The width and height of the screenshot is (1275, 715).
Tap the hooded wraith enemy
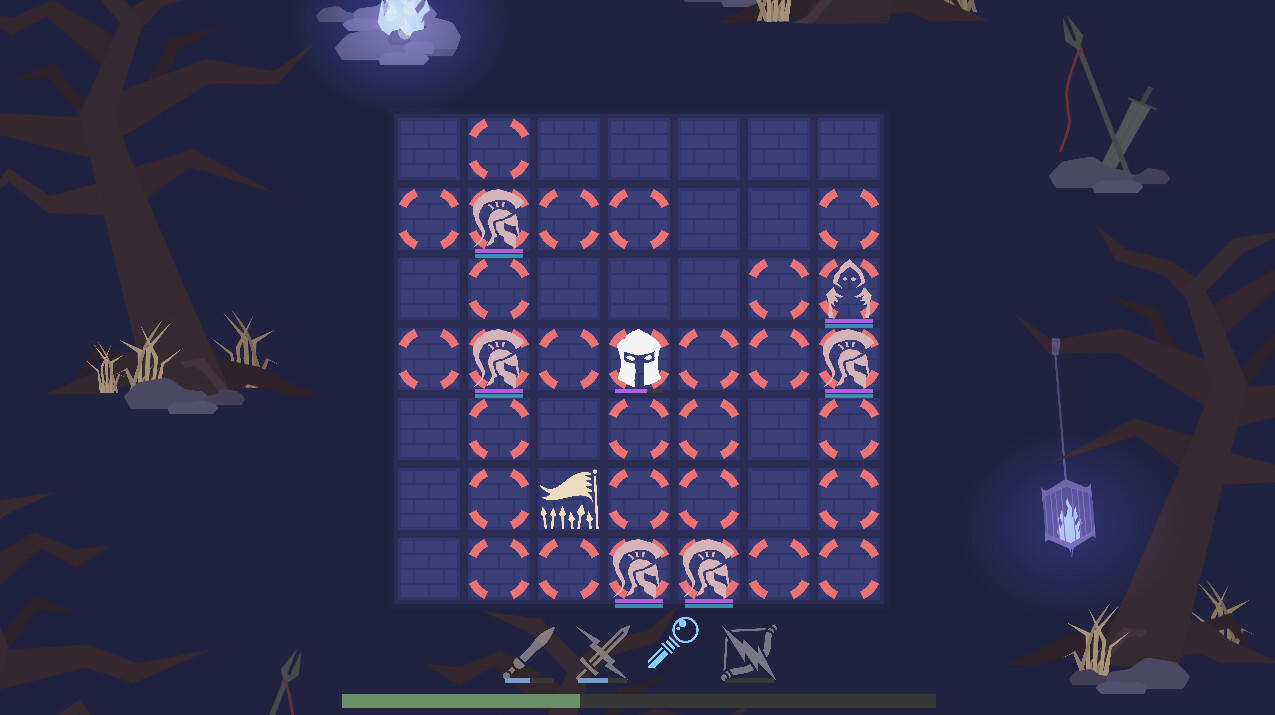[848, 288]
